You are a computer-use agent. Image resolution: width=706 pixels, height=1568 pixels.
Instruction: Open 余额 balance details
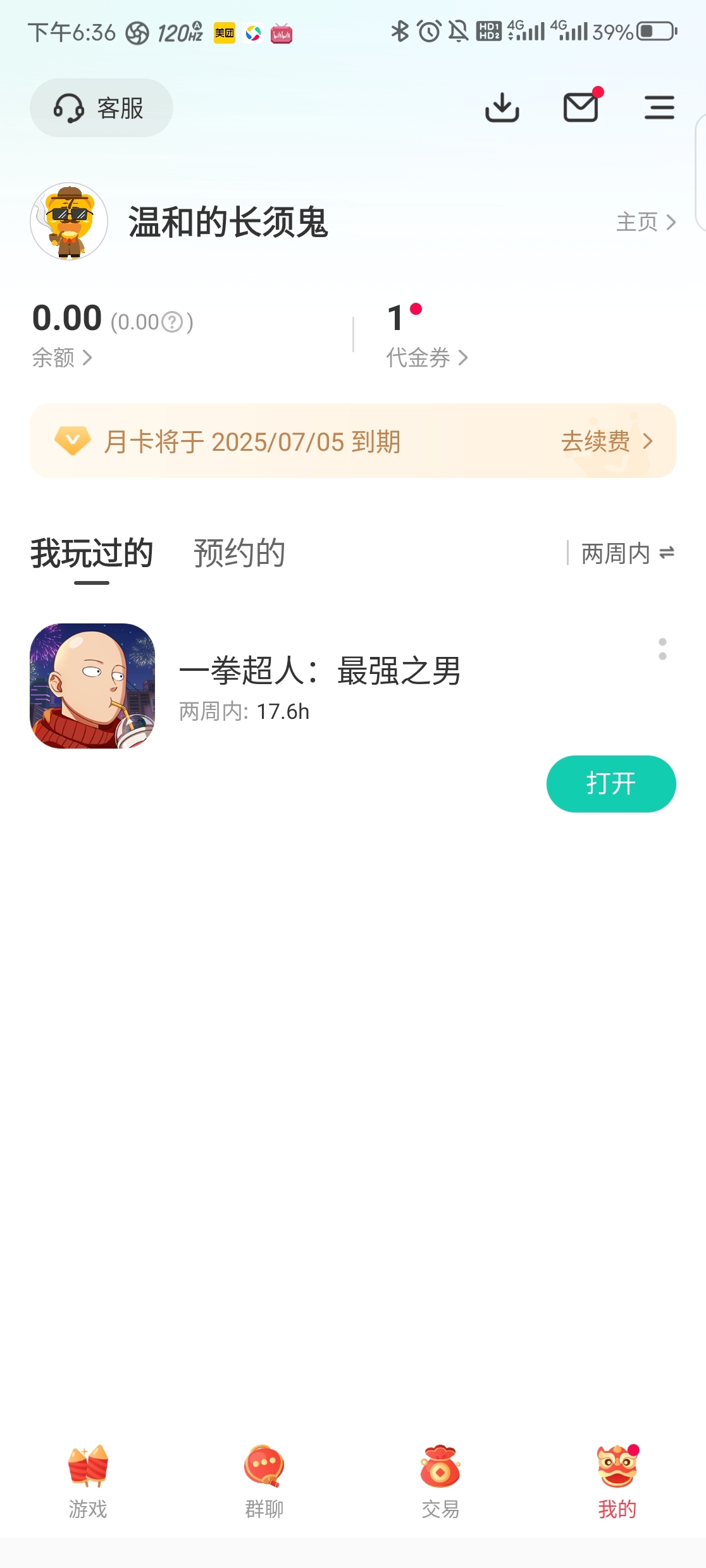click(x=62, y=358)
